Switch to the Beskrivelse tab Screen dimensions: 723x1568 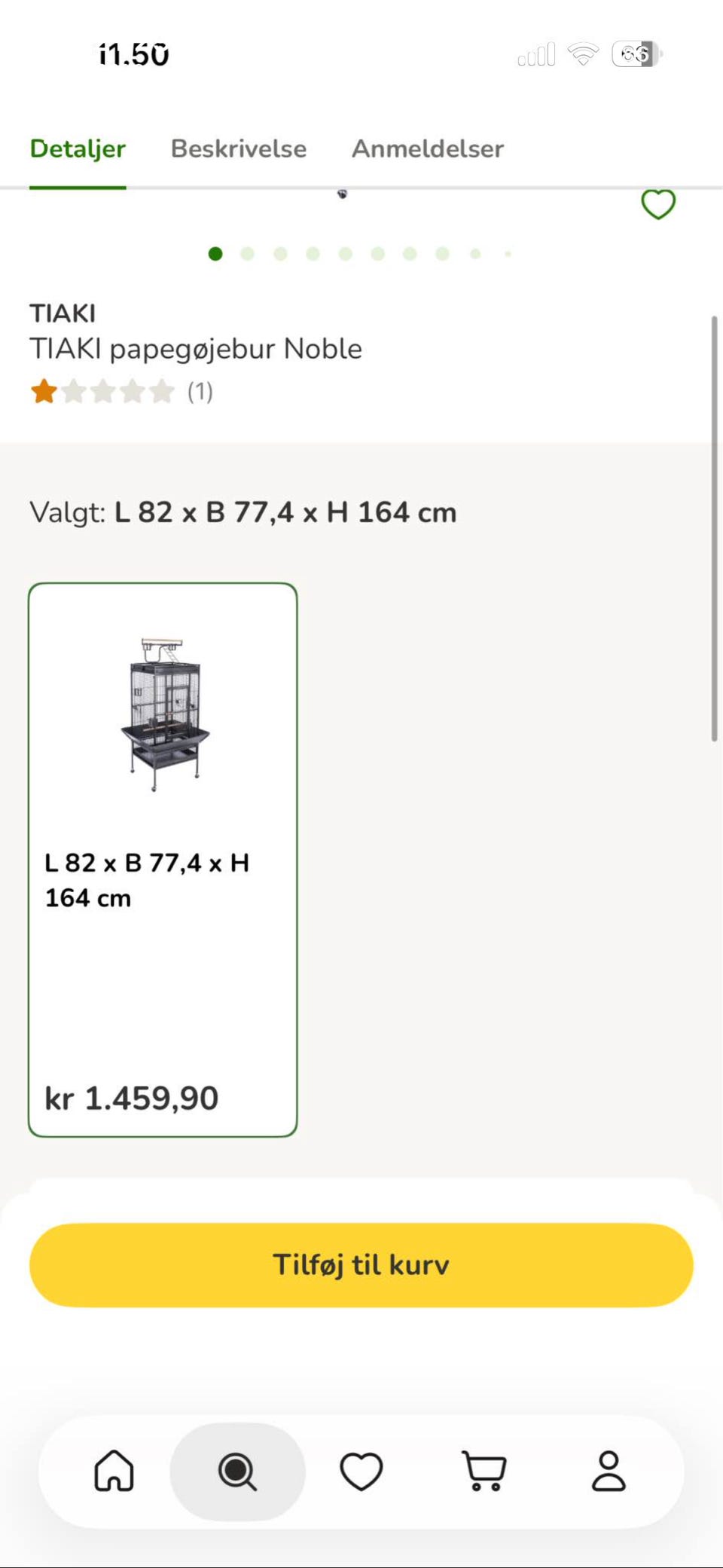pyautogui.click(x=239, y=148)
